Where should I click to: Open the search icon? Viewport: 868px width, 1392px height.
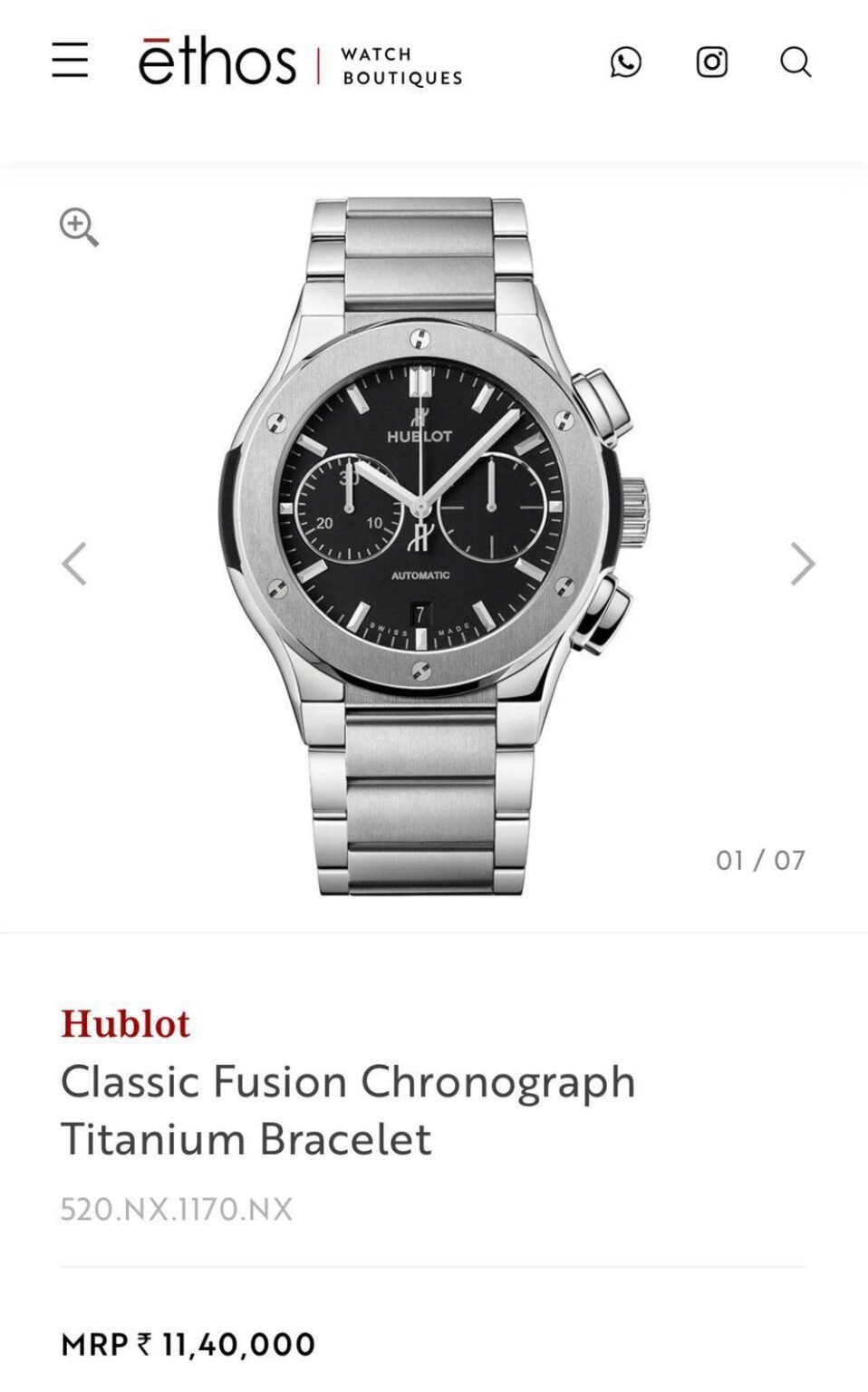[x=795, y=63]
